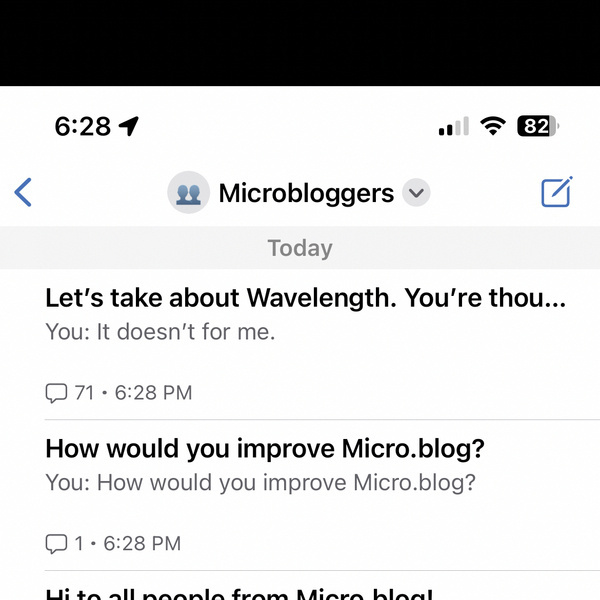Viewport: 600px width, 600px height.
Task: Compose a new post
Action: (556, 192)
